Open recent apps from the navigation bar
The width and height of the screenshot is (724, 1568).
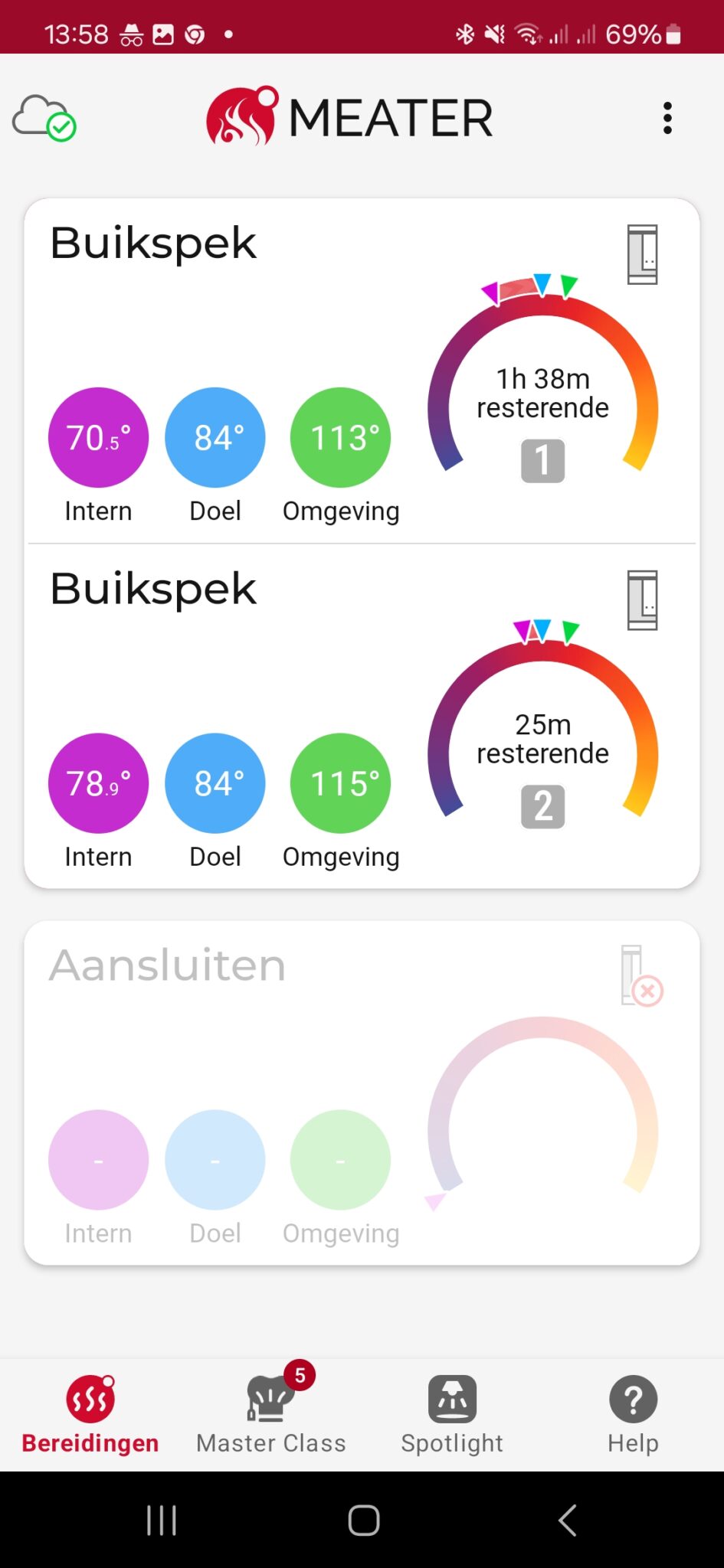(162, 1520)
